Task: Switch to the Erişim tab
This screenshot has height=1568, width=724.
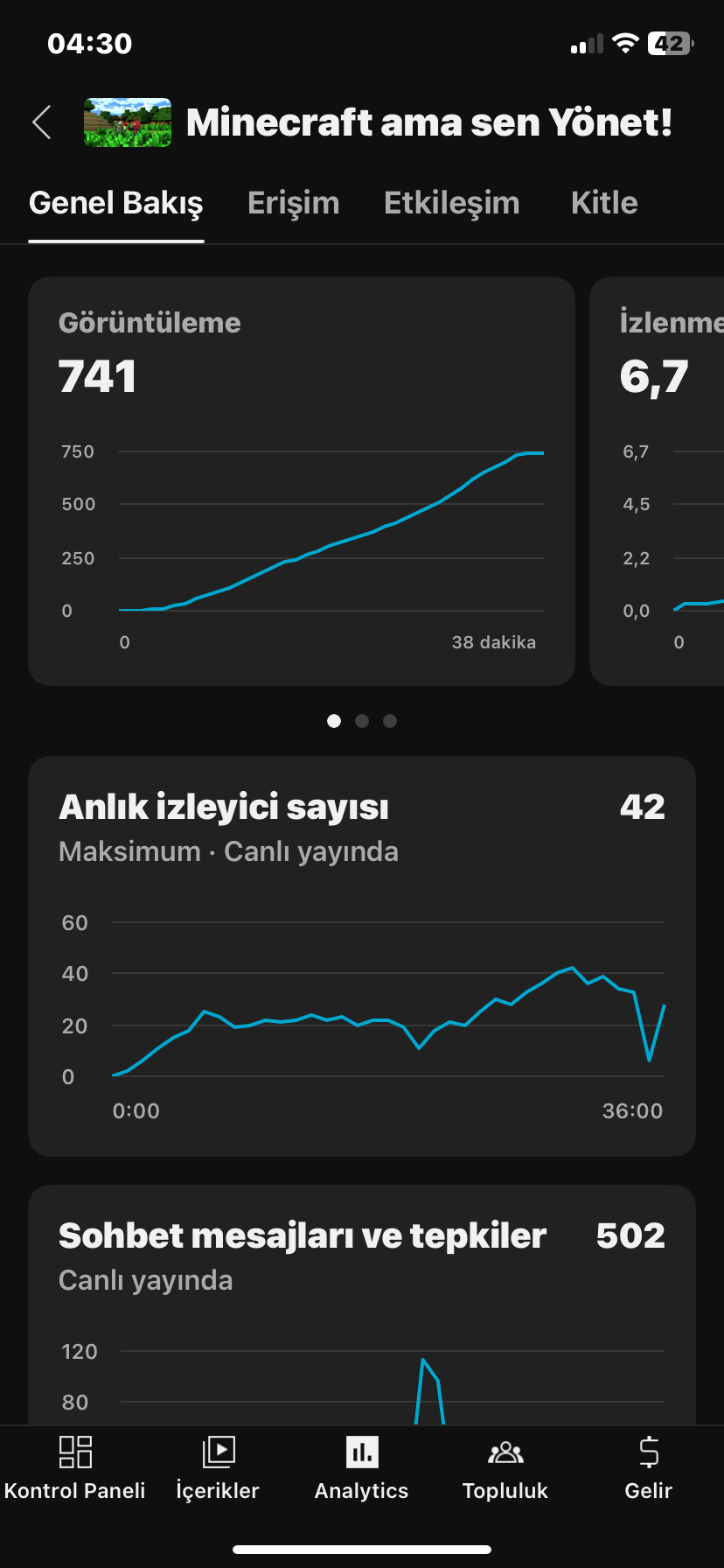Action: tap(294, 203)
